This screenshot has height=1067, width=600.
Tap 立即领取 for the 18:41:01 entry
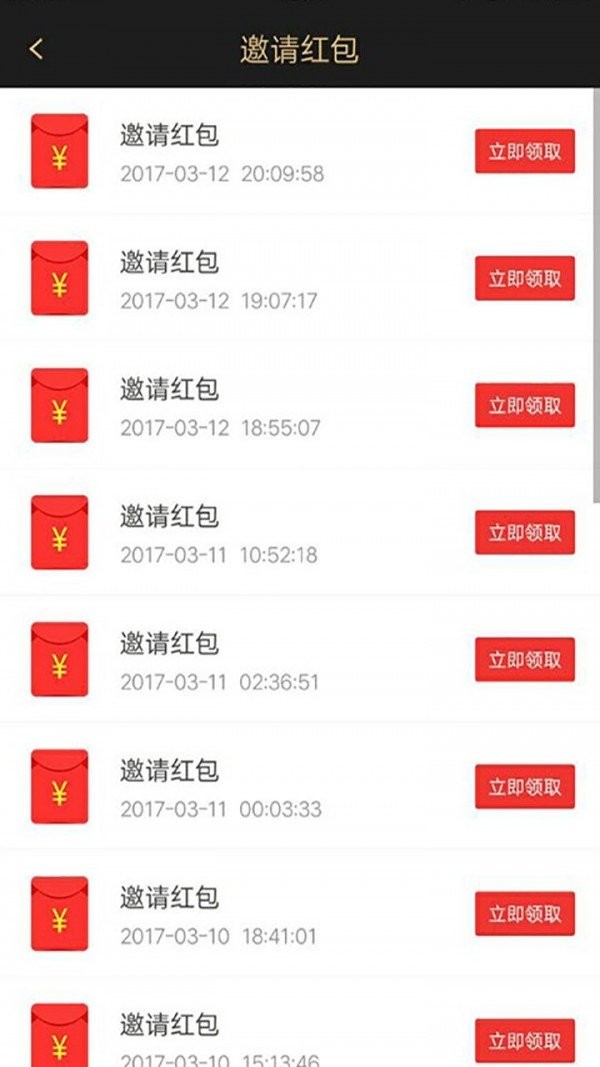[x=524, y=914]
